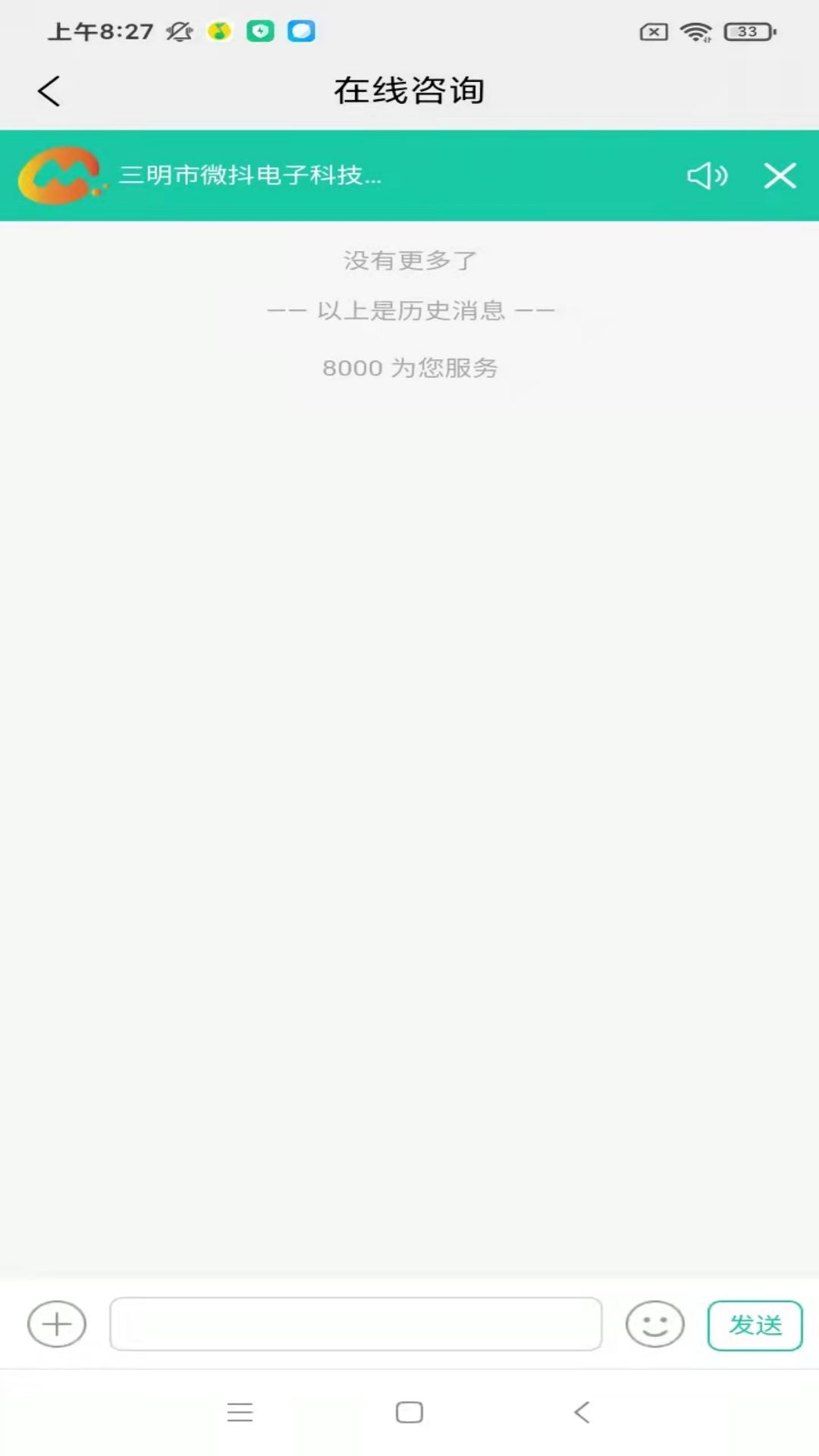
Task: Close the 三明市微抖电子科技 banner
Action: (x=780, y=176)
